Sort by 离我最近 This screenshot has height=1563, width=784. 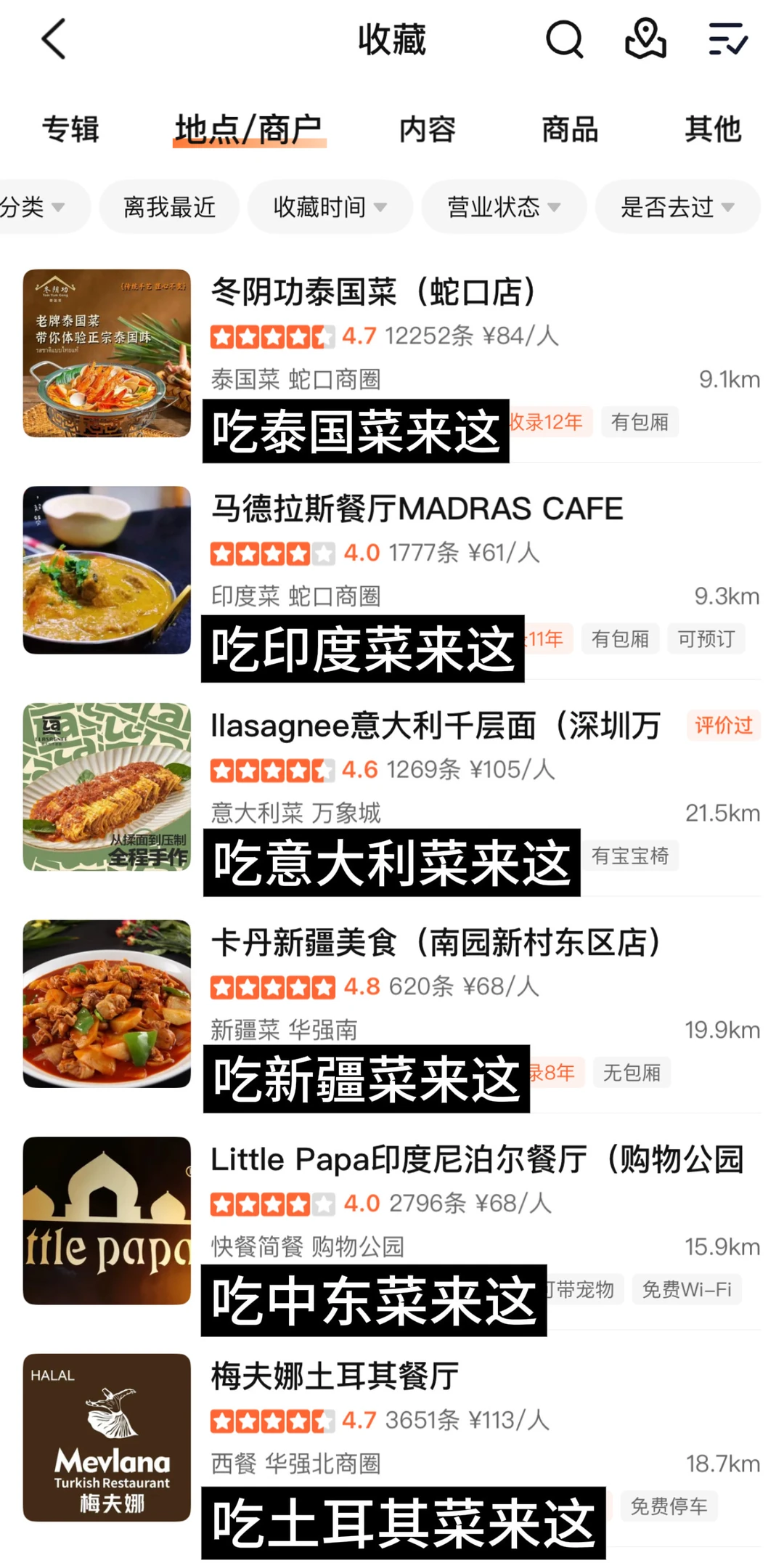[169, 207]
